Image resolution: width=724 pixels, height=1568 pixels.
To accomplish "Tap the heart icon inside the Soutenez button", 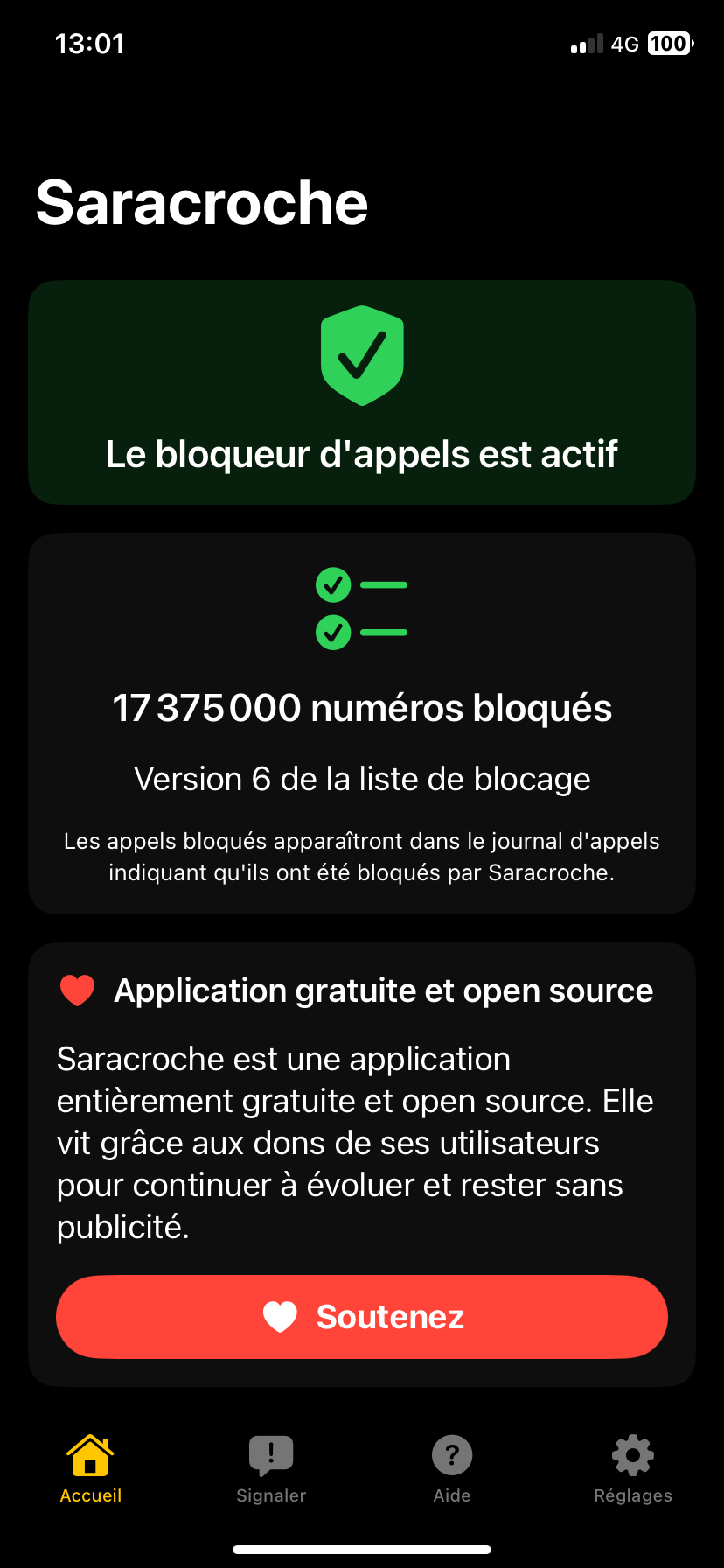I will coord(280,1316).
